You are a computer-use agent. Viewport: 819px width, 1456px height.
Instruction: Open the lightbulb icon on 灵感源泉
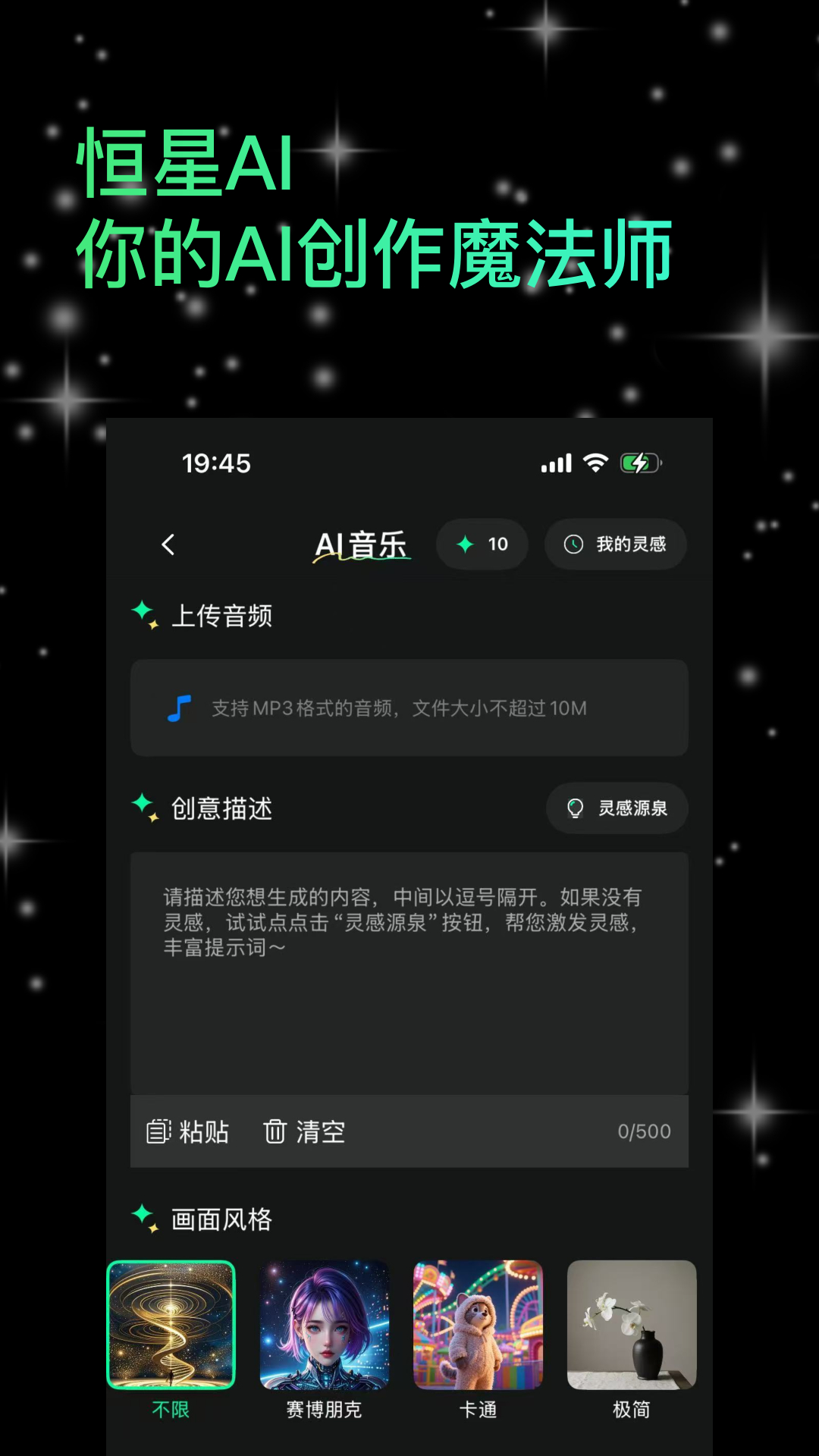point(576,808)
